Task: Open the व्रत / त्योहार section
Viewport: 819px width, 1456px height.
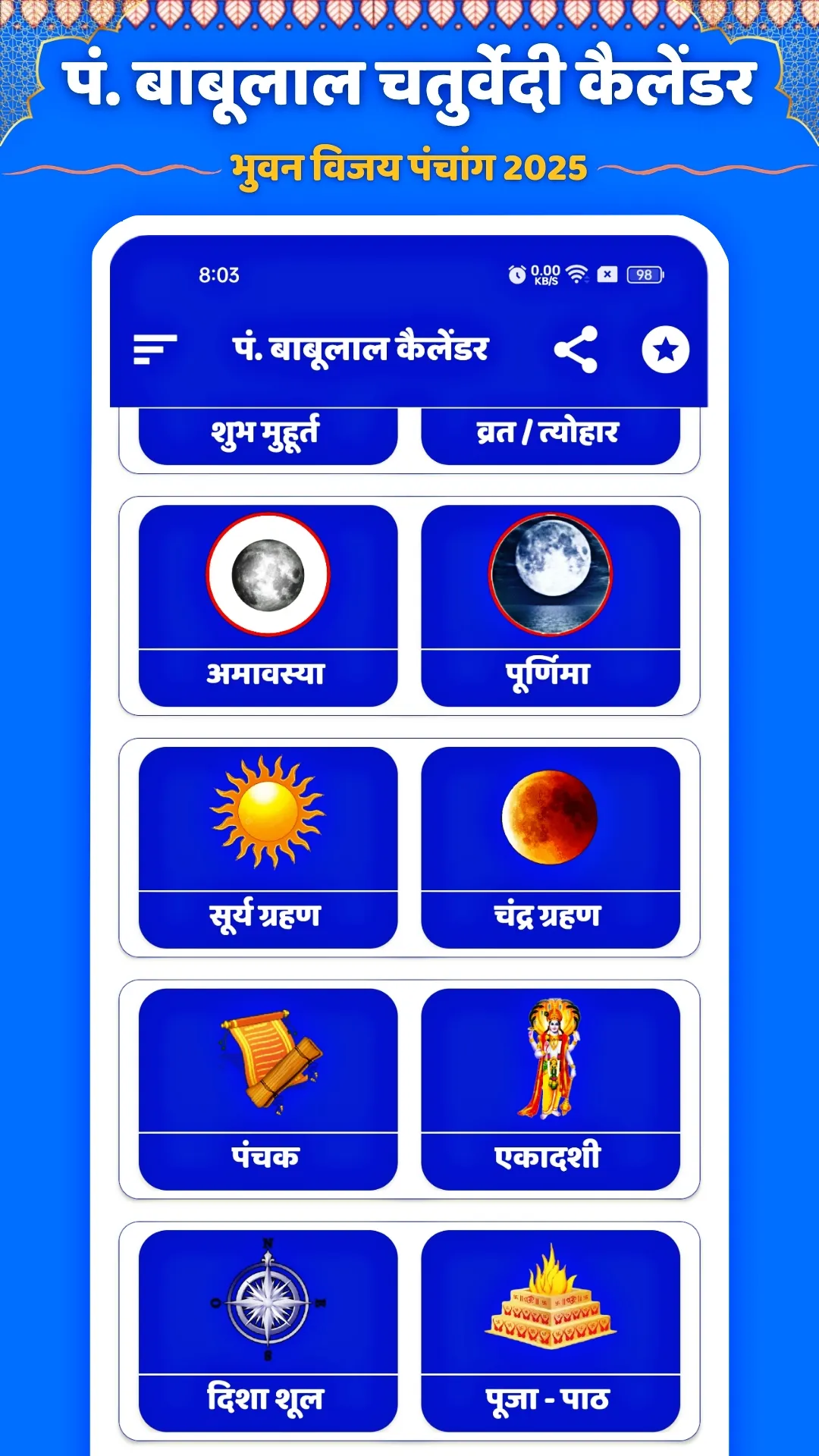Action: (554, 432)
